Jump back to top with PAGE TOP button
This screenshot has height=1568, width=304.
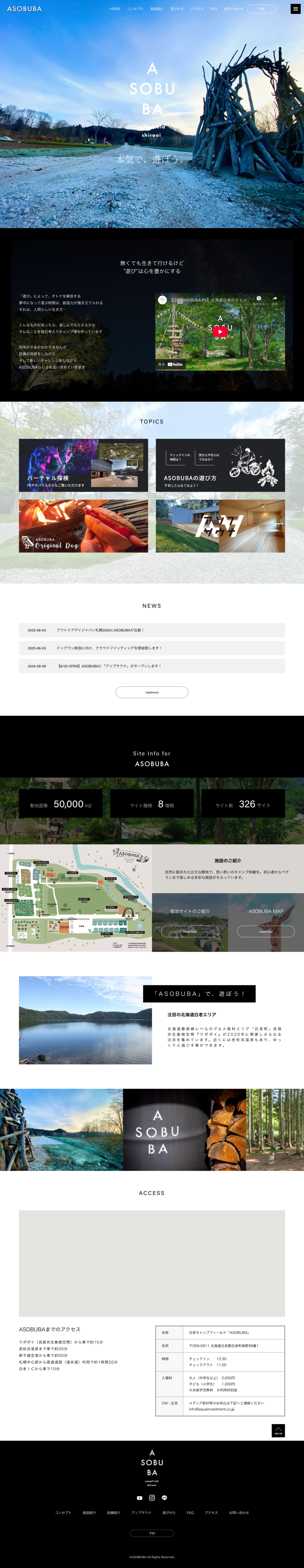278,1431
